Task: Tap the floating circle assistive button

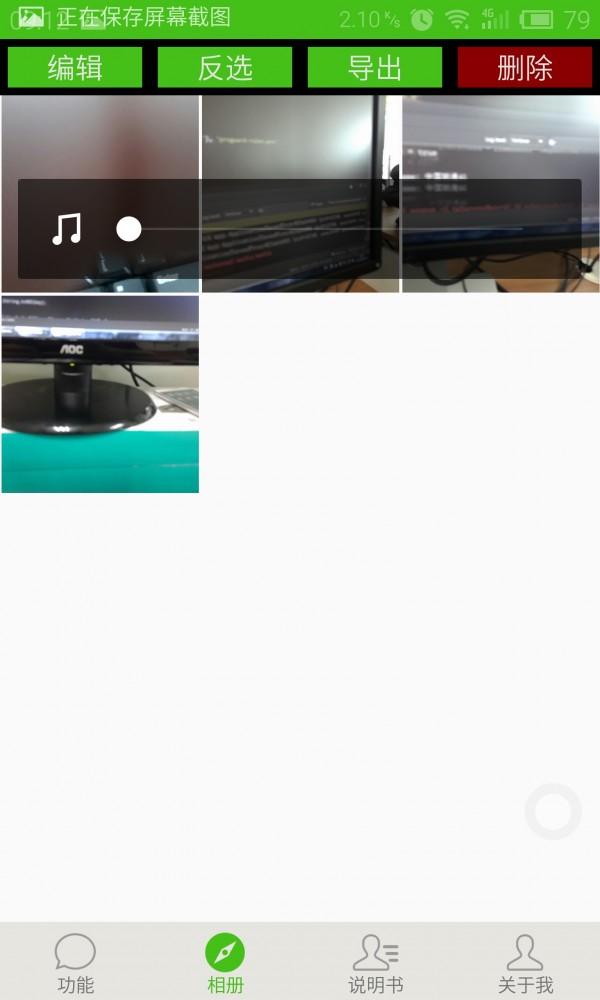Action: click(553, 811)
